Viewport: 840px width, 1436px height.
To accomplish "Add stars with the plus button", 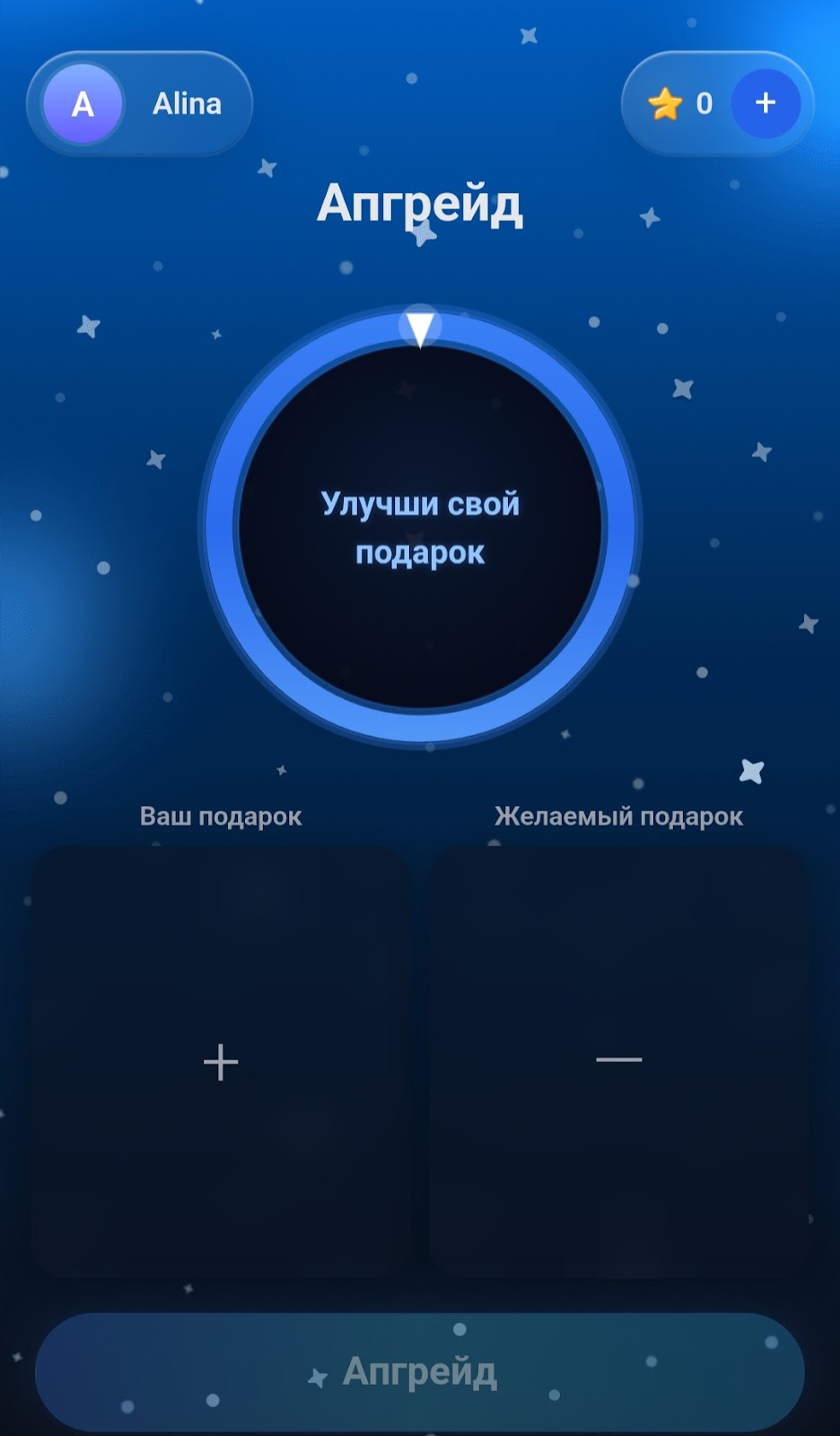I will coord(765,103).
